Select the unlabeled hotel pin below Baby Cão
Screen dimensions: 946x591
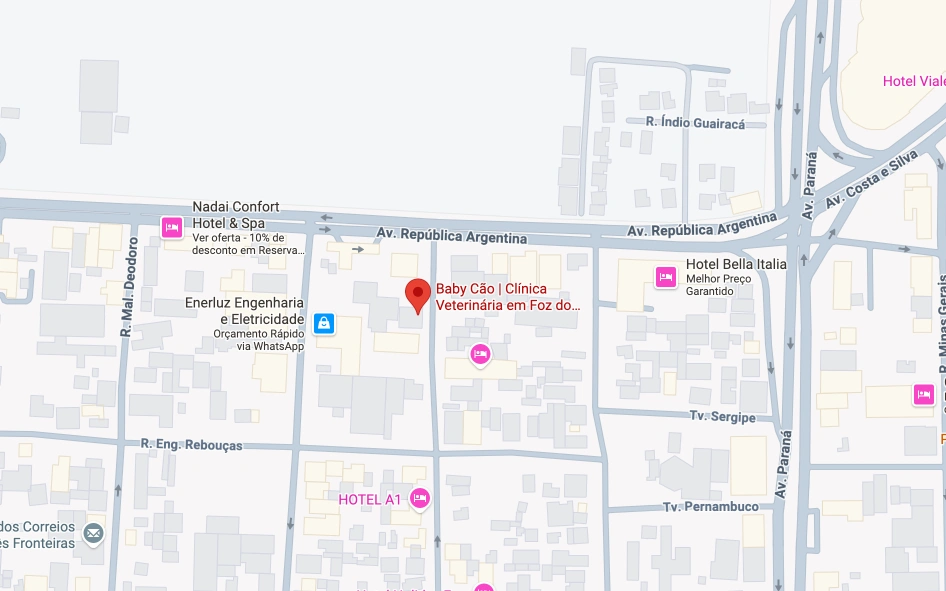click(480, 355)
